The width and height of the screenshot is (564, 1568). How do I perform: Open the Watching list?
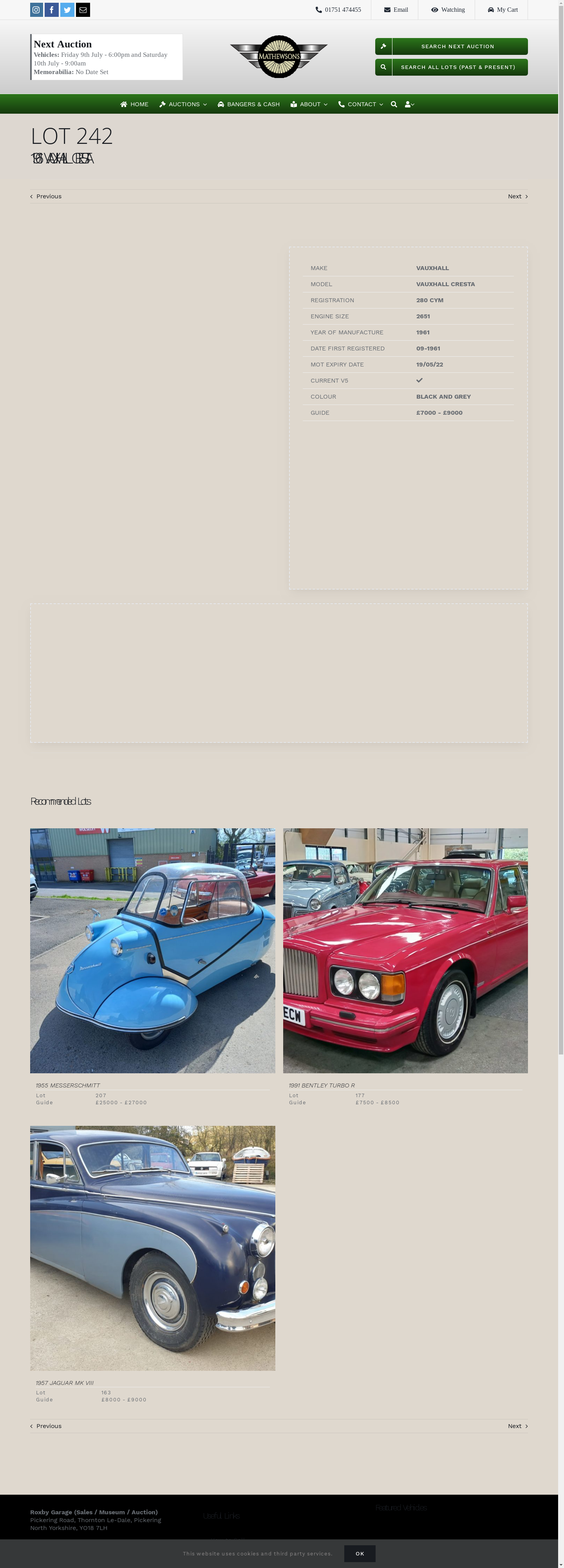click(x=448, y=10)
